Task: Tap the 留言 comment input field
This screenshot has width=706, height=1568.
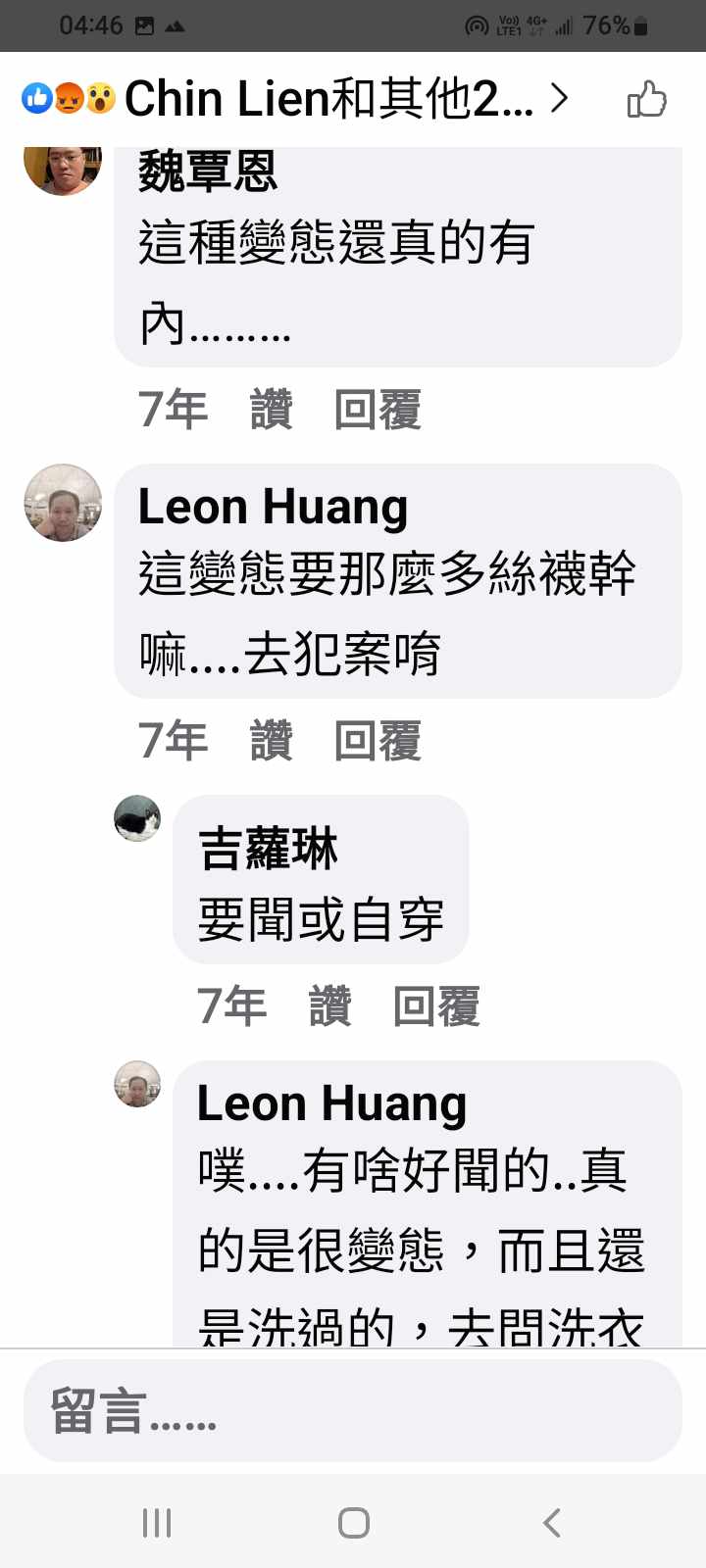Action: click(353, 1411)
